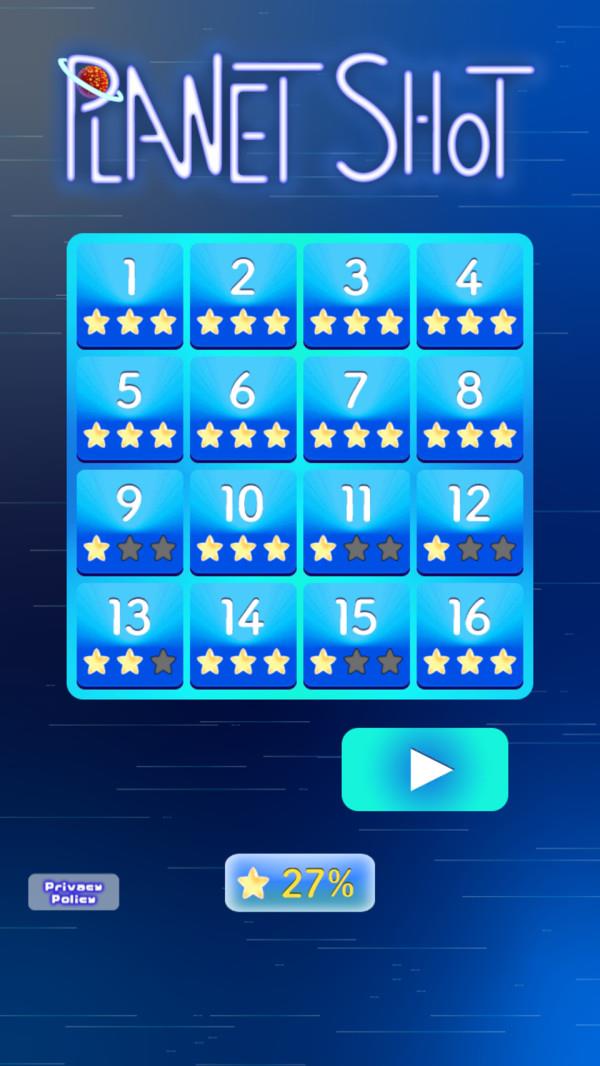Tap the level 6 tile
The height and width of the screenshot is (1066, 600).
[243, 408]
